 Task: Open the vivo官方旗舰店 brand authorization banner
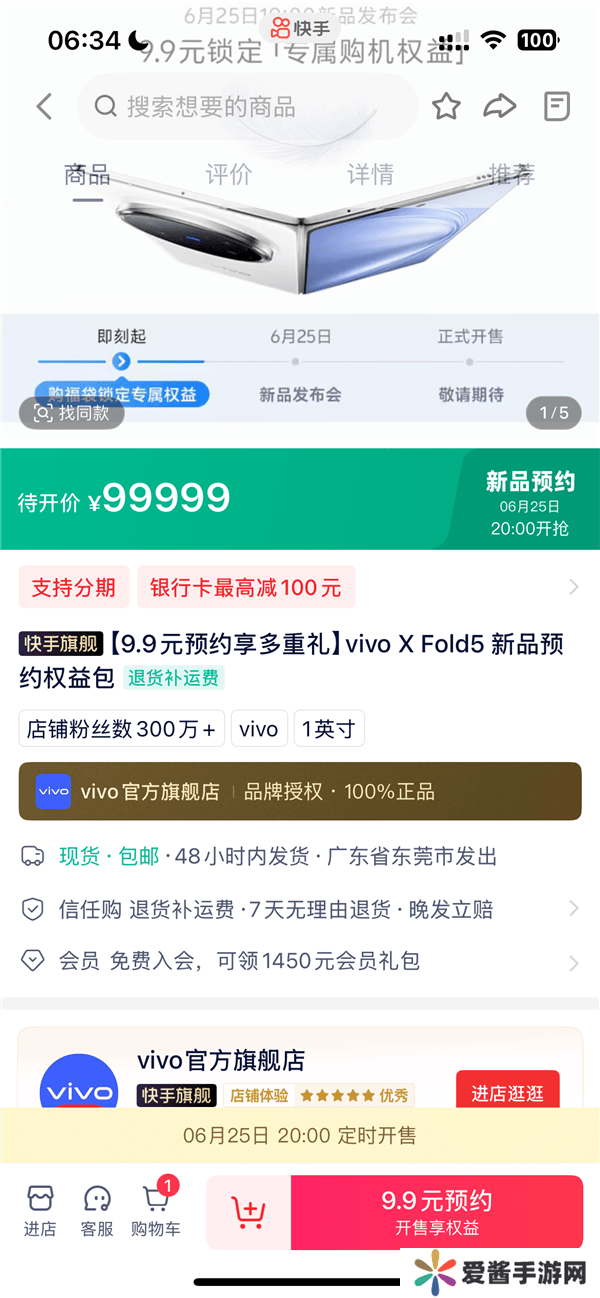point(300,792)
